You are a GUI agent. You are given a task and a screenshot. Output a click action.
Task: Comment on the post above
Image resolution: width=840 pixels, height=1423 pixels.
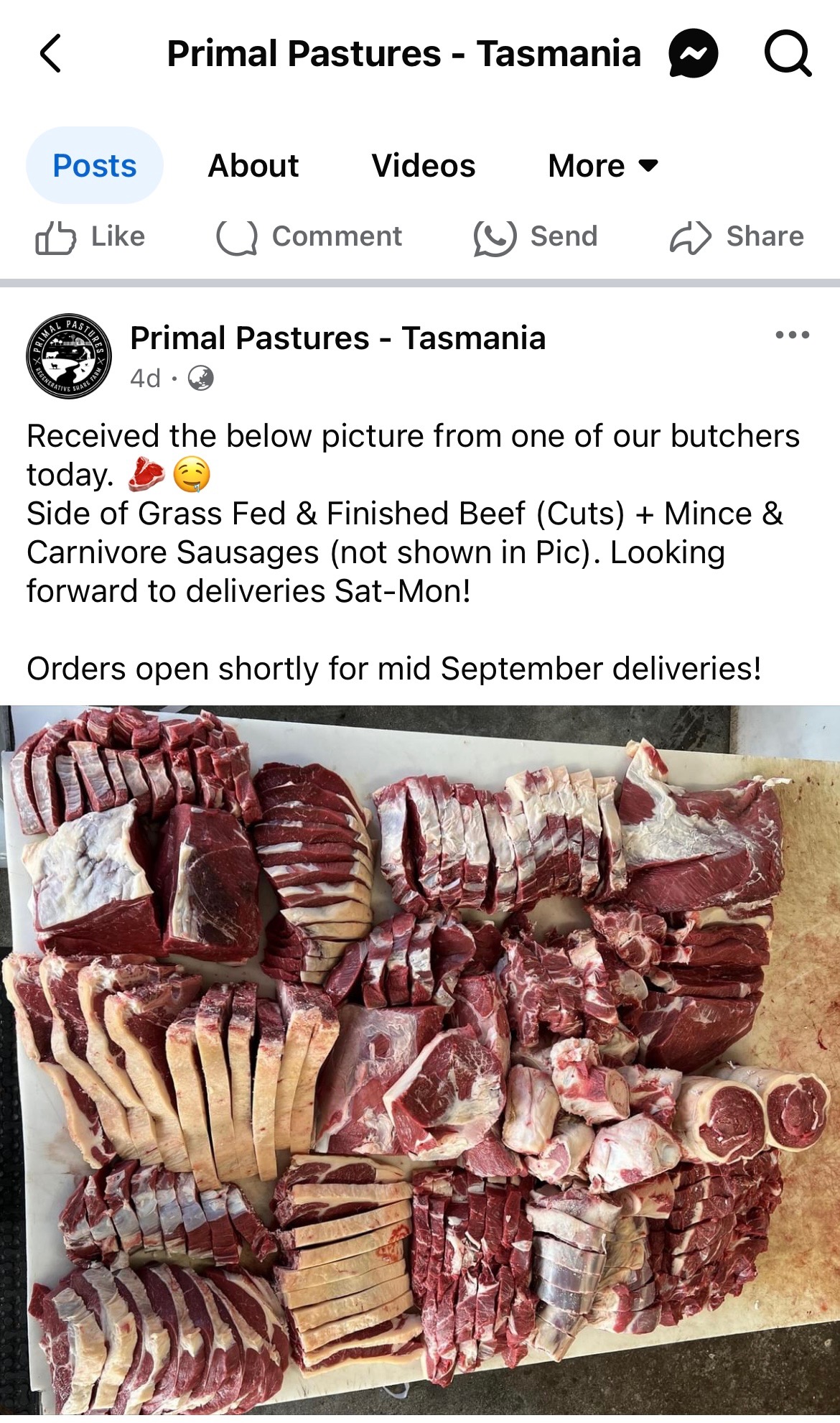[309, 237]
